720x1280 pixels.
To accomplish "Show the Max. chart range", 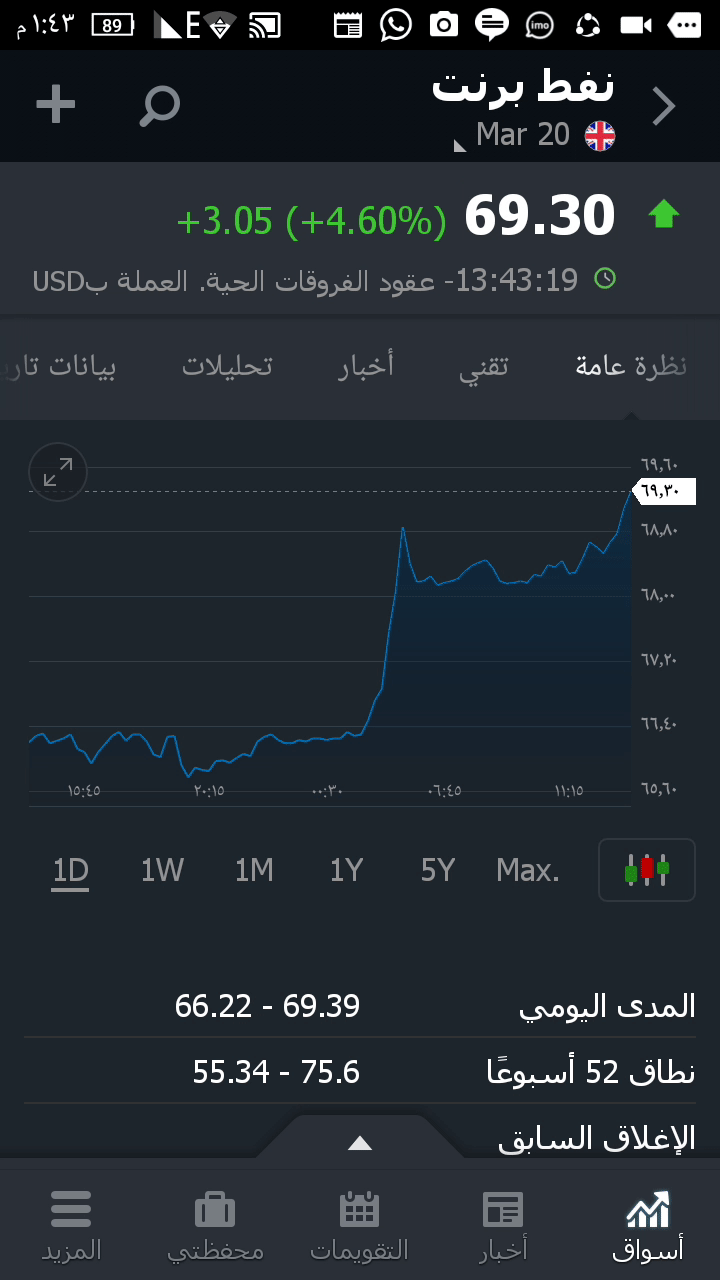I will point(528,871).
